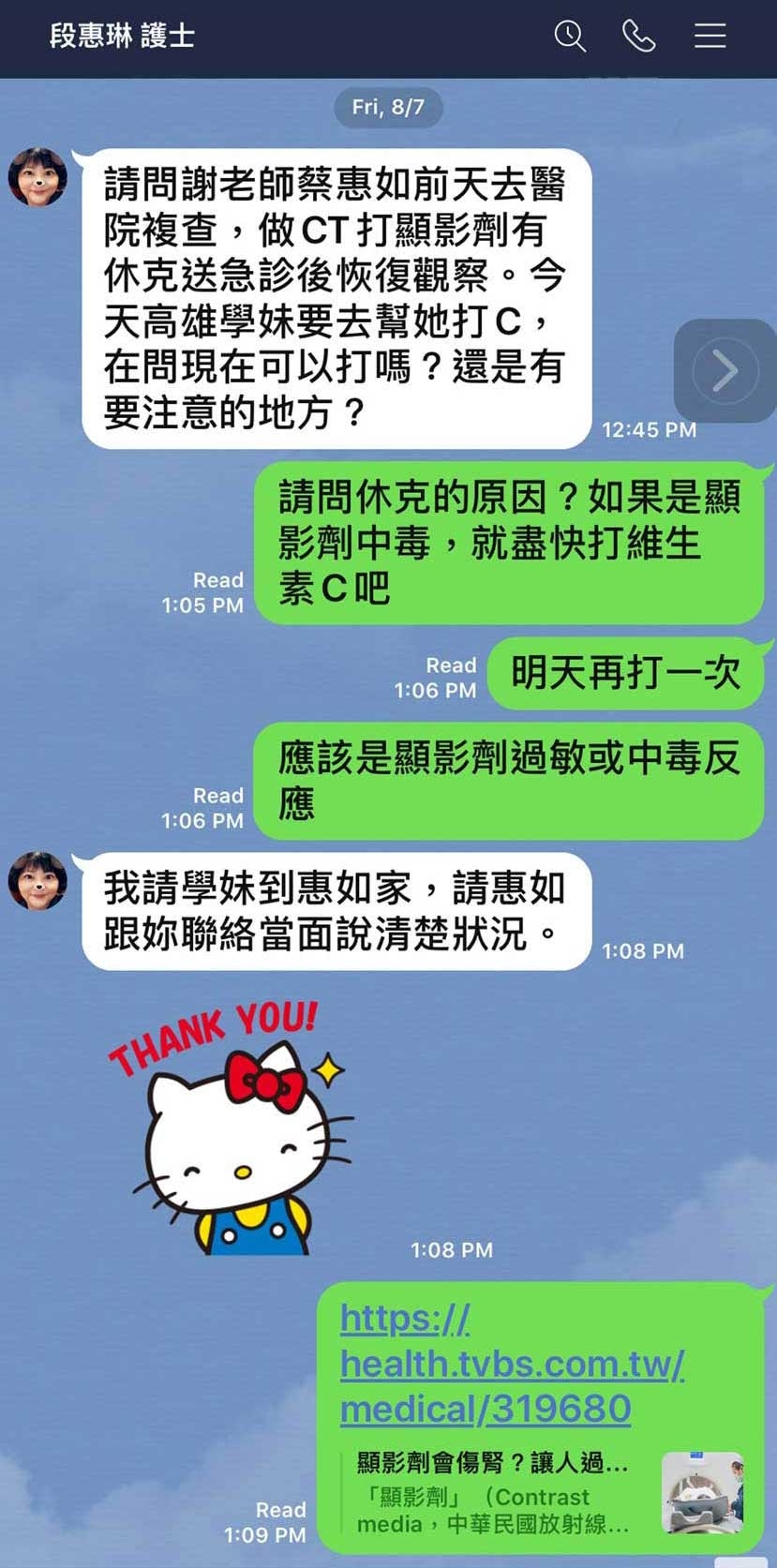Open the health.tvbs.com.tw link

pyautogui.click(x=511, y=1364)
